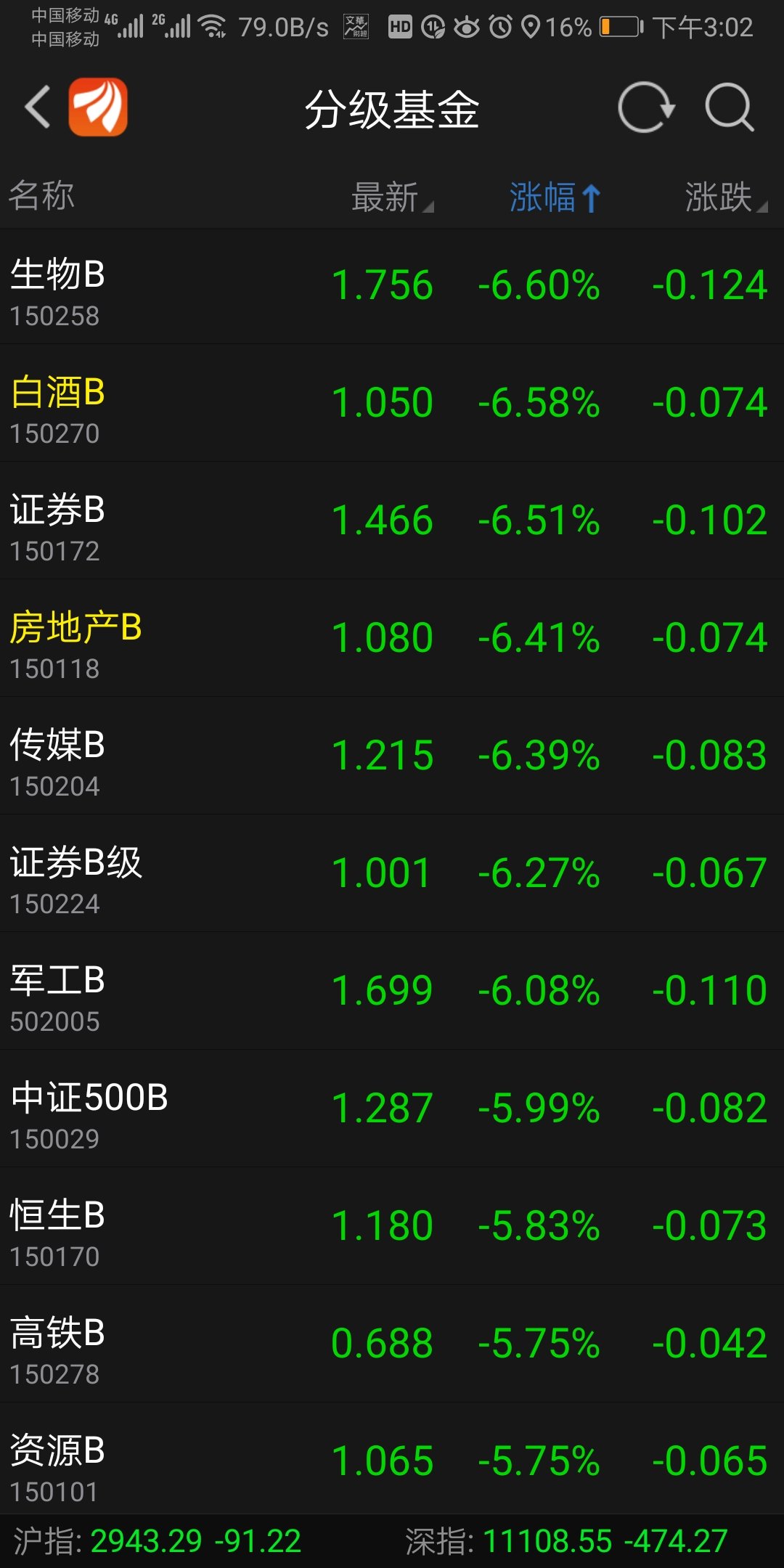Open 生物B 150258 fund details
The height and width of the screenshot is (1568, 784).
[392, 287]
